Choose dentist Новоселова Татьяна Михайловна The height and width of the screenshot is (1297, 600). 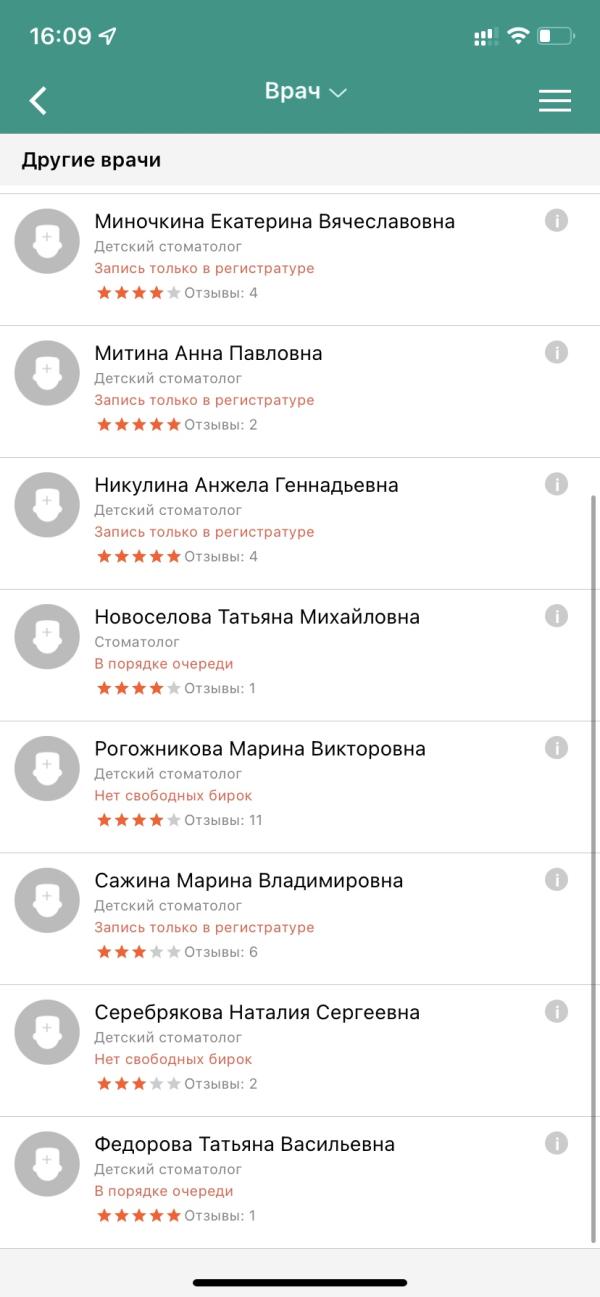[x=300, y=656]
